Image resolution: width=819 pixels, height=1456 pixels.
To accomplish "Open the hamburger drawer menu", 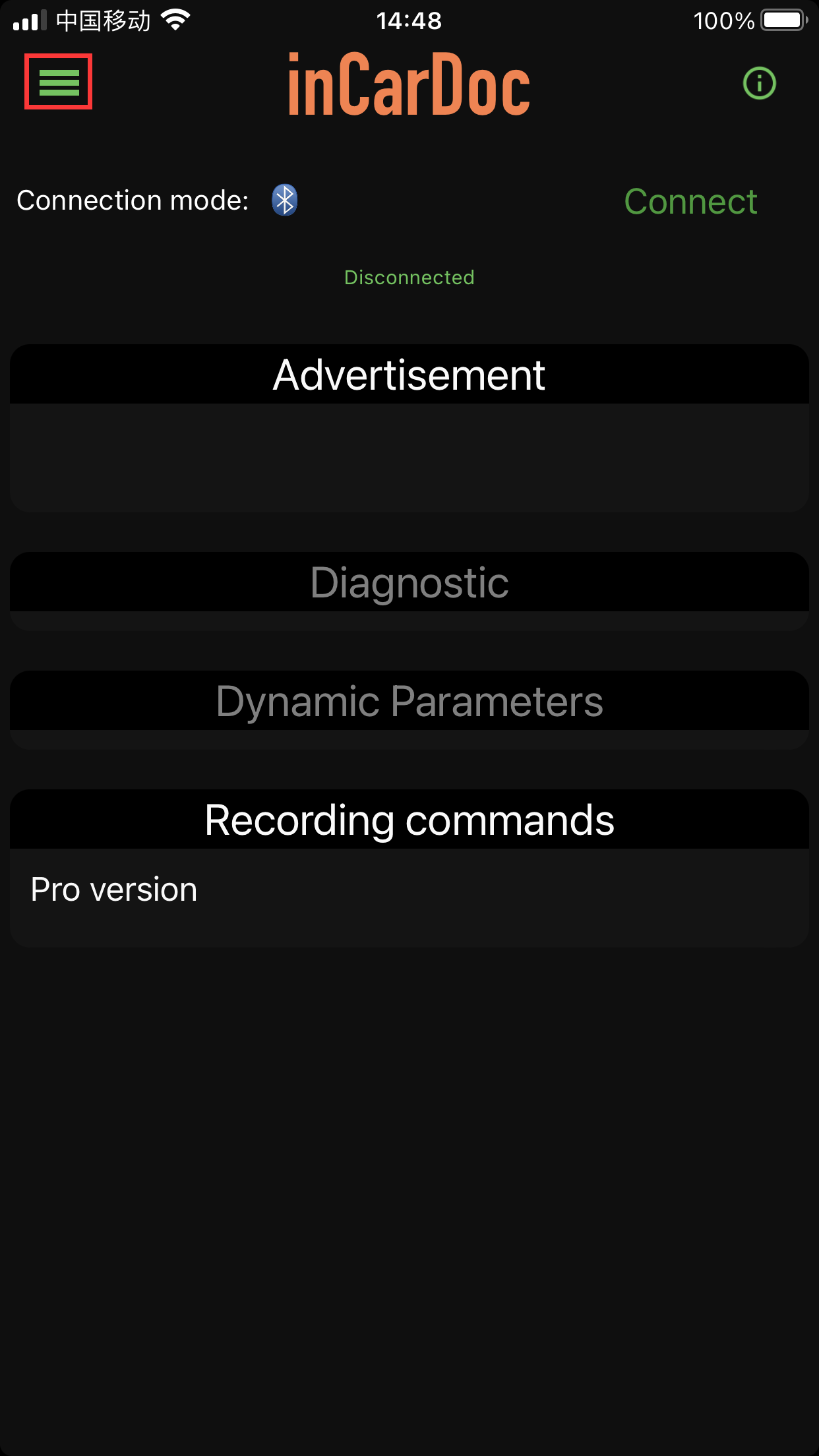I will (59, 82).
